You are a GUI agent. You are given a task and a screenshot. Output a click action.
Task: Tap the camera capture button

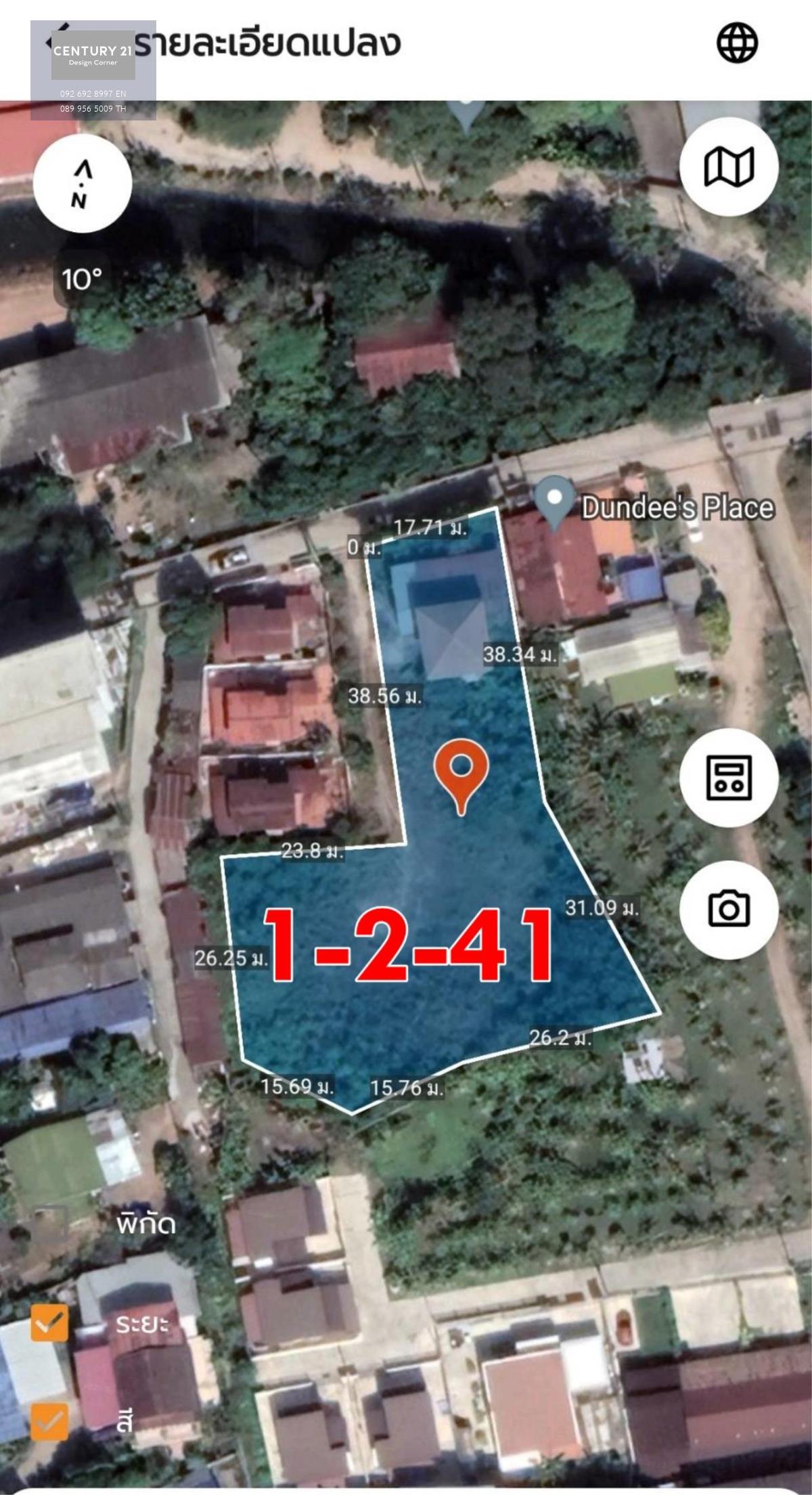click(729, 909)
